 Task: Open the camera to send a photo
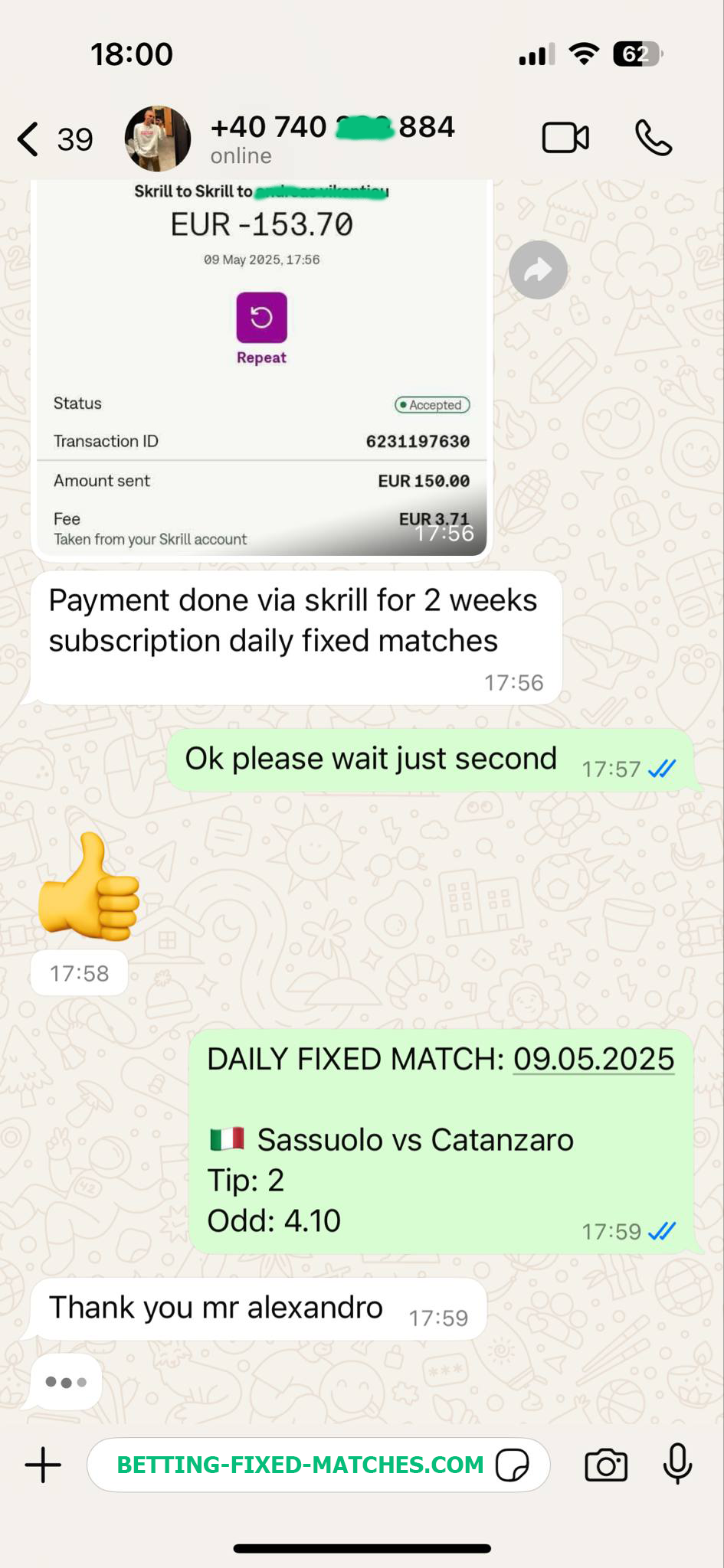[x=606, y=1465]
